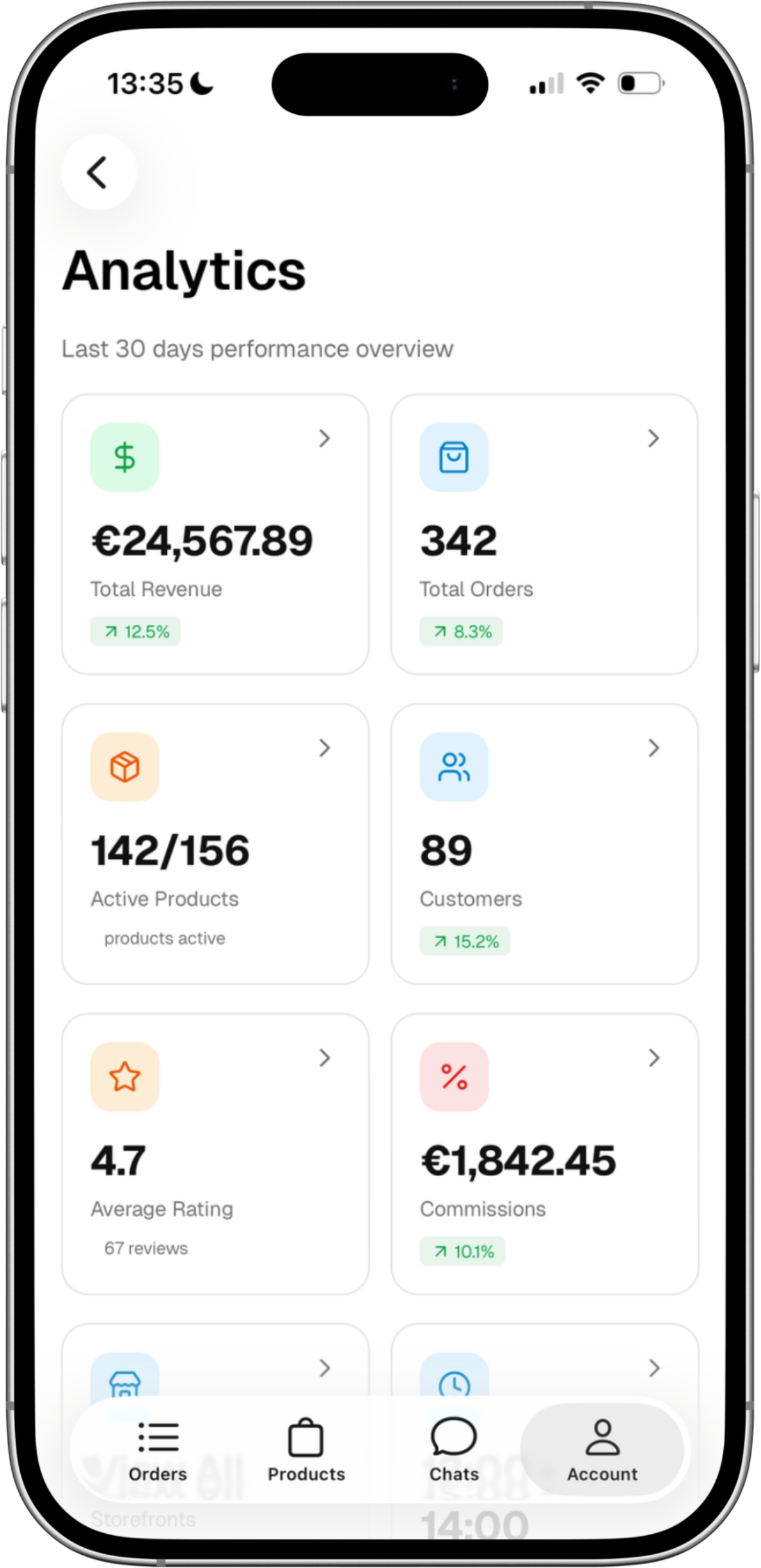
Task: Select the Account tab
Action: pyautogui.click(x=602, y=1451)
